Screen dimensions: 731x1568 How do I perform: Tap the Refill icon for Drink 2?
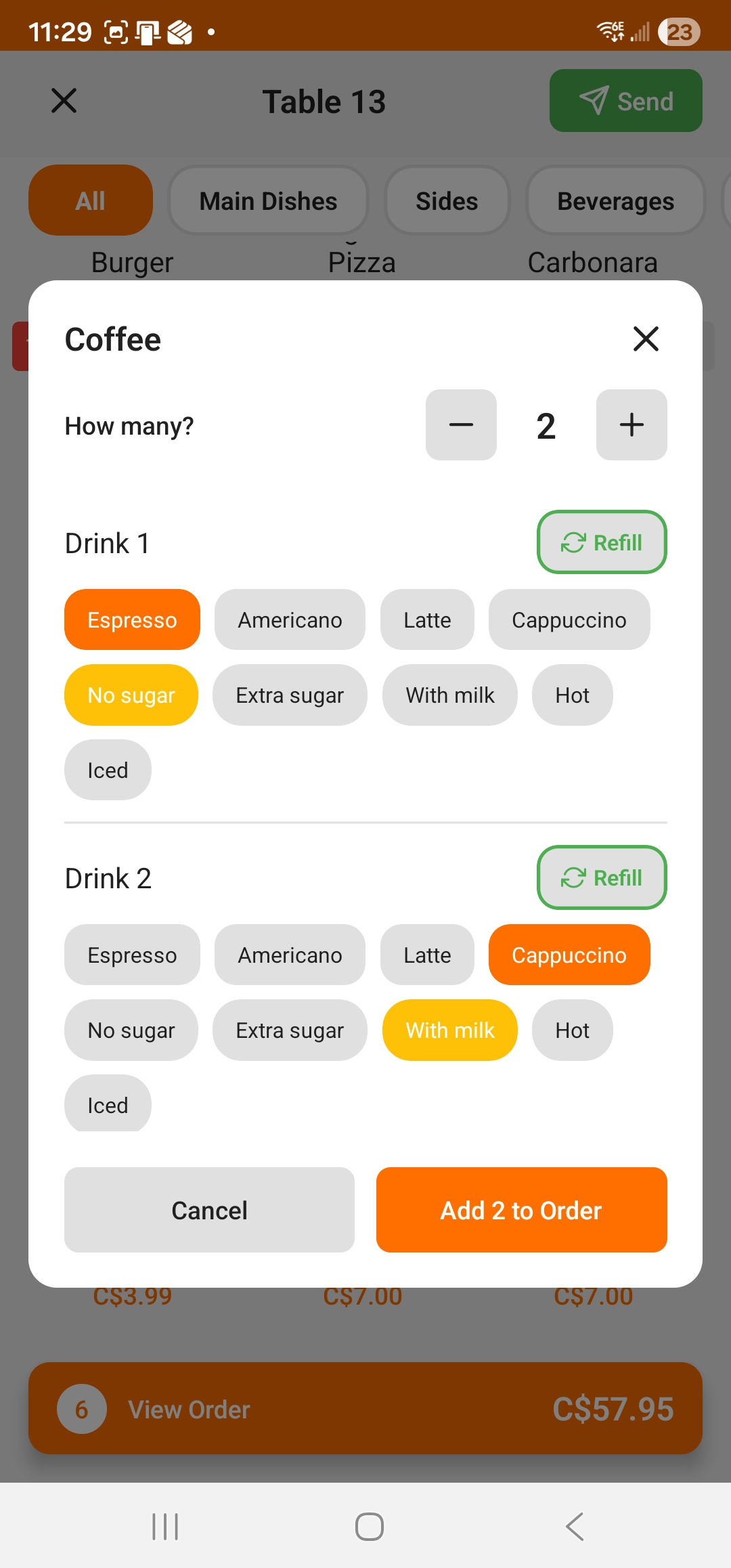tap(572, 877)
